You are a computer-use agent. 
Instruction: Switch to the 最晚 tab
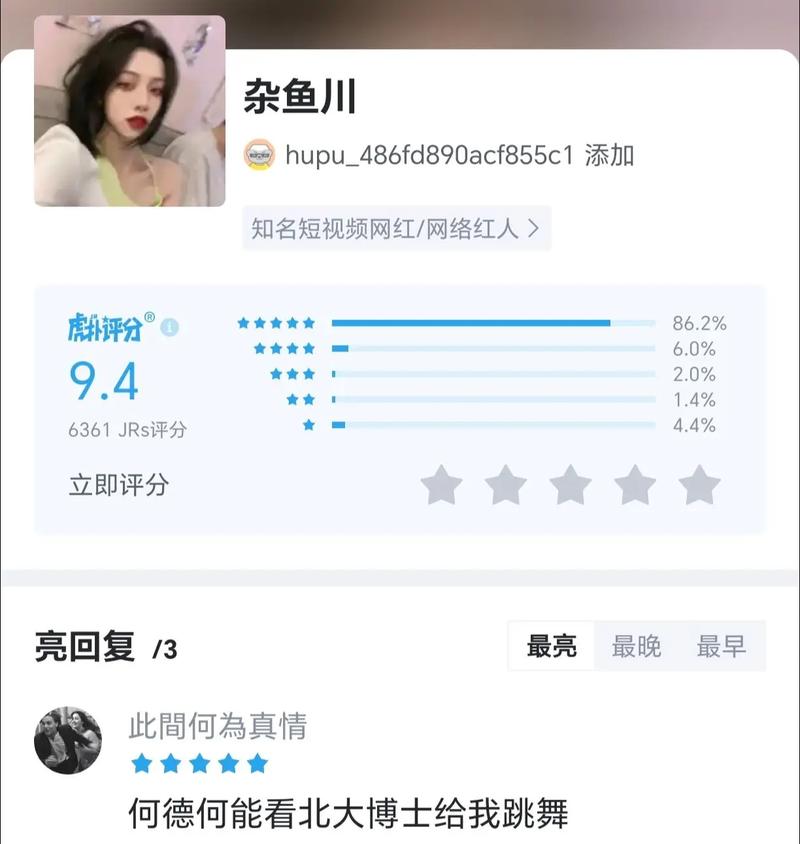(636, 647)
